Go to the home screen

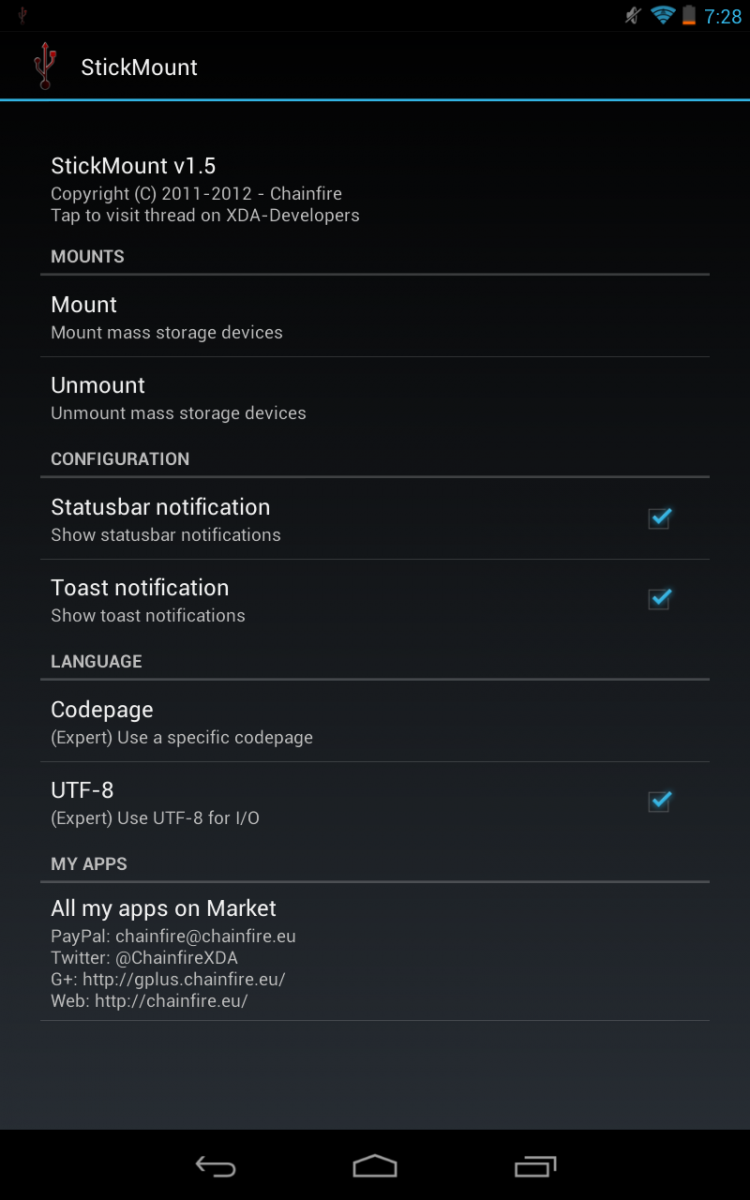coord(375,1166)
